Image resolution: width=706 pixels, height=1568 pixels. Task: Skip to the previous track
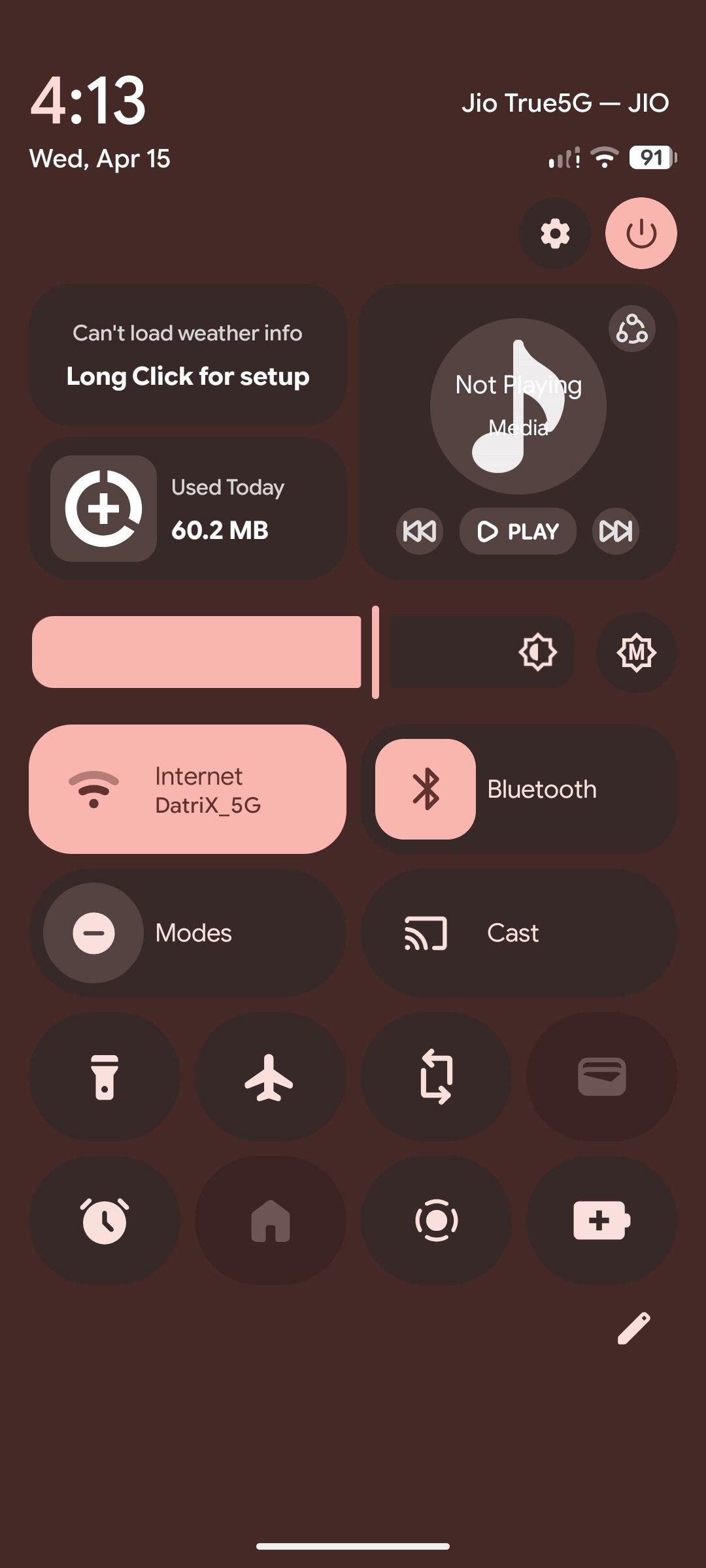click(419, 531)
